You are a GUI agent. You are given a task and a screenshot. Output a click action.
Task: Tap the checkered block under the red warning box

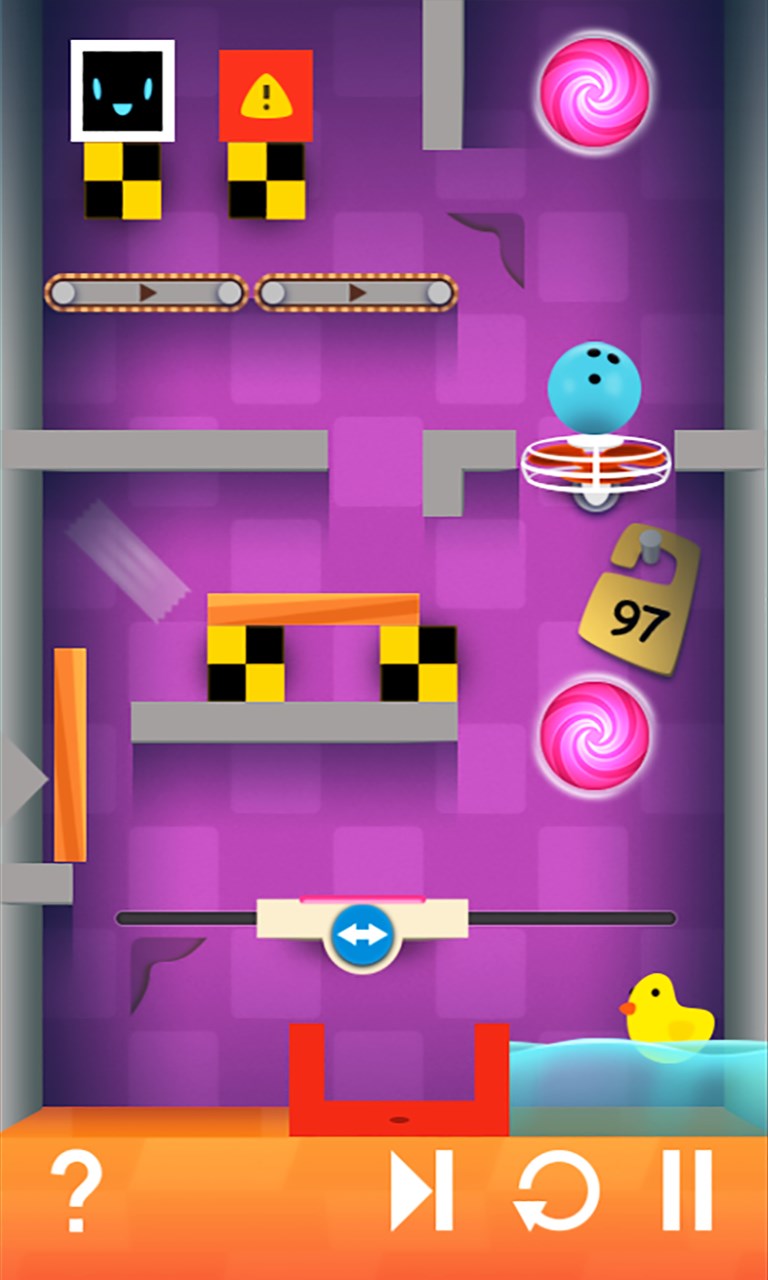pyautogui.click(x=266, y=180)
